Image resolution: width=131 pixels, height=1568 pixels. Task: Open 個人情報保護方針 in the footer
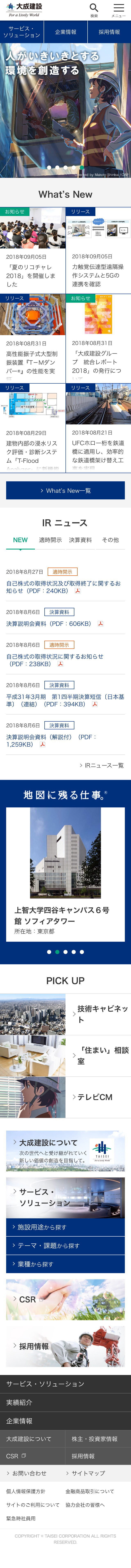click(x=25, y=1491)
